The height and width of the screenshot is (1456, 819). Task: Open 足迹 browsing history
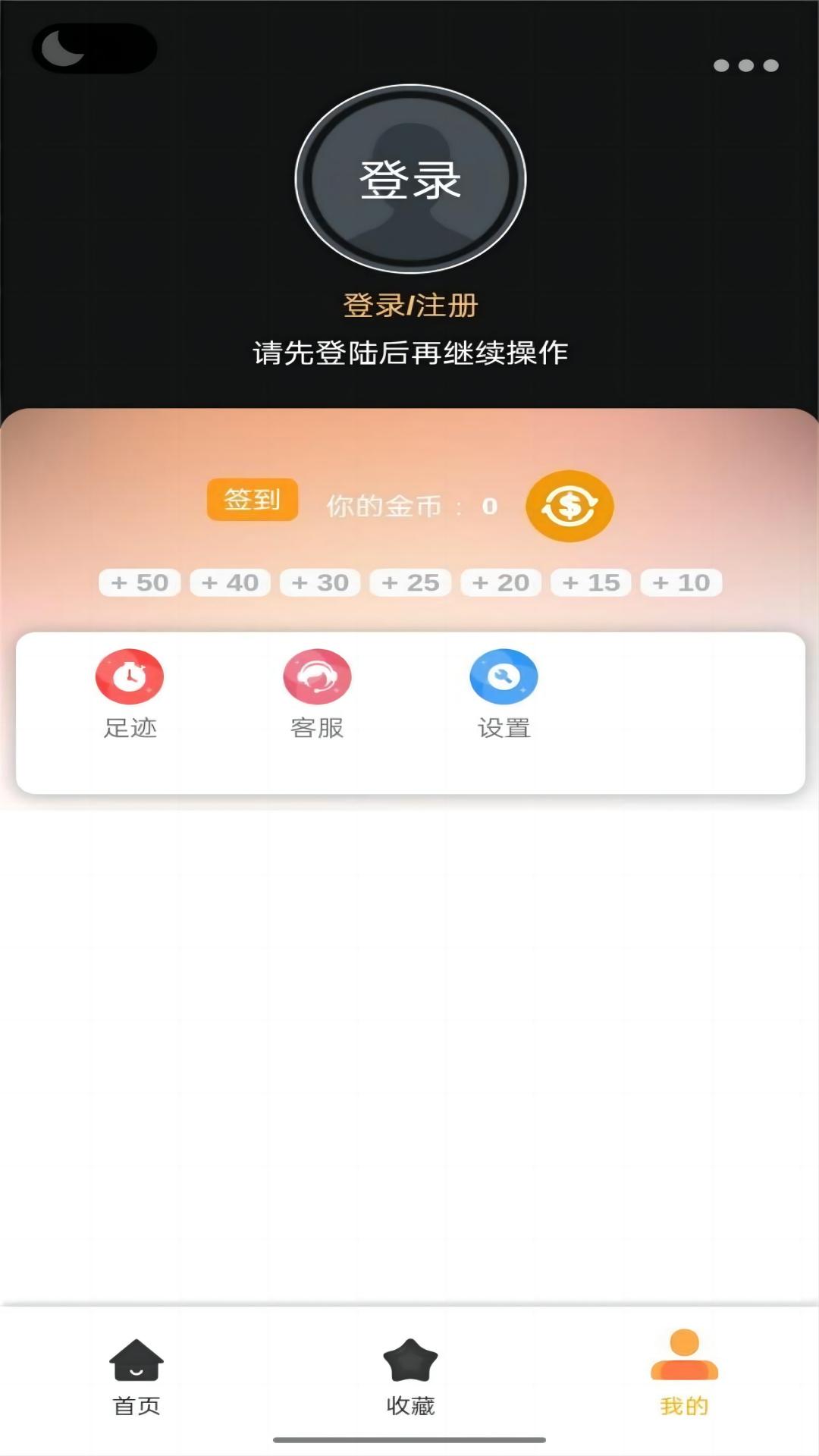tap(130, 693)
